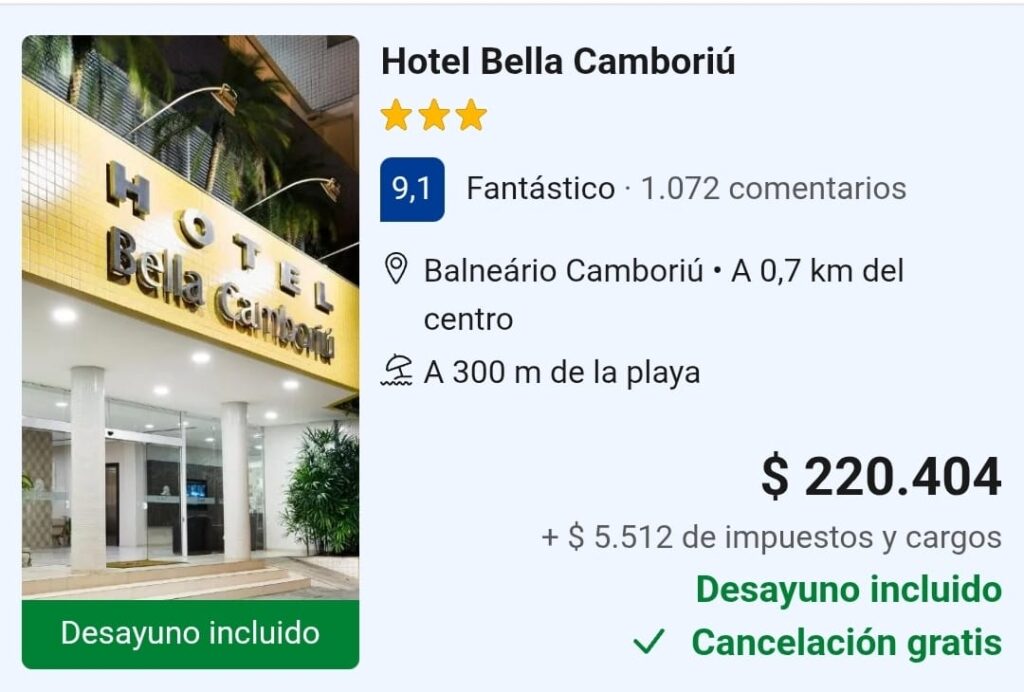Screen dimensions: 1024x692
Task: Open the Hotel Bella Camboriú listing card
Action: 558,62
